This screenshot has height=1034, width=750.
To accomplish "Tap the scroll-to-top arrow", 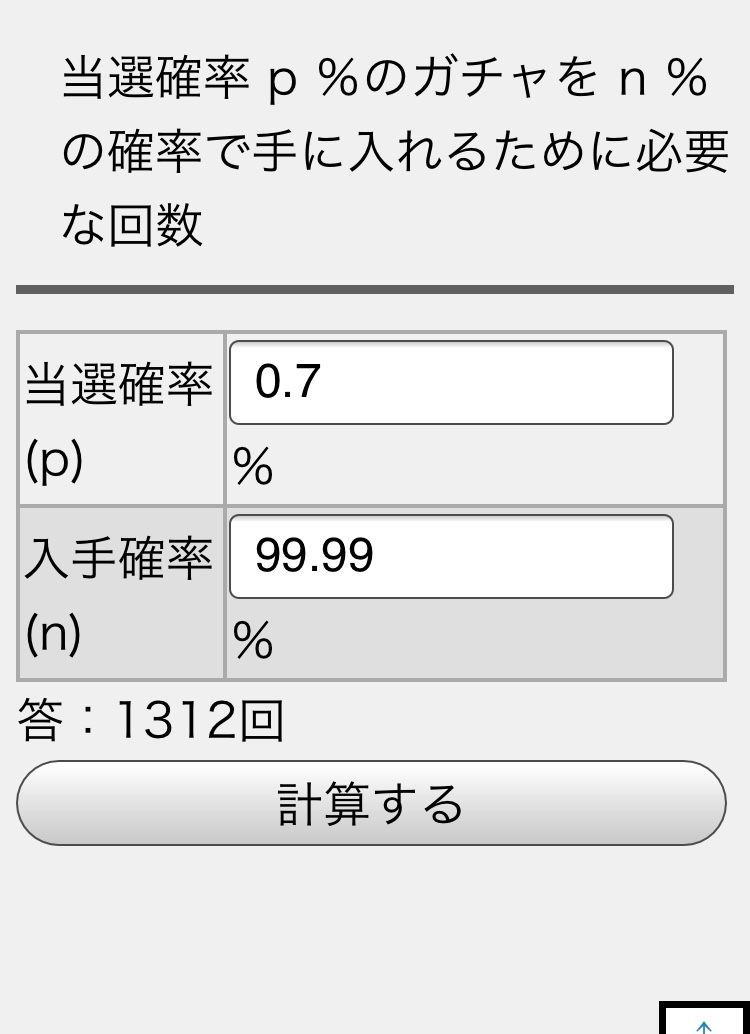I will point(704,1022).
